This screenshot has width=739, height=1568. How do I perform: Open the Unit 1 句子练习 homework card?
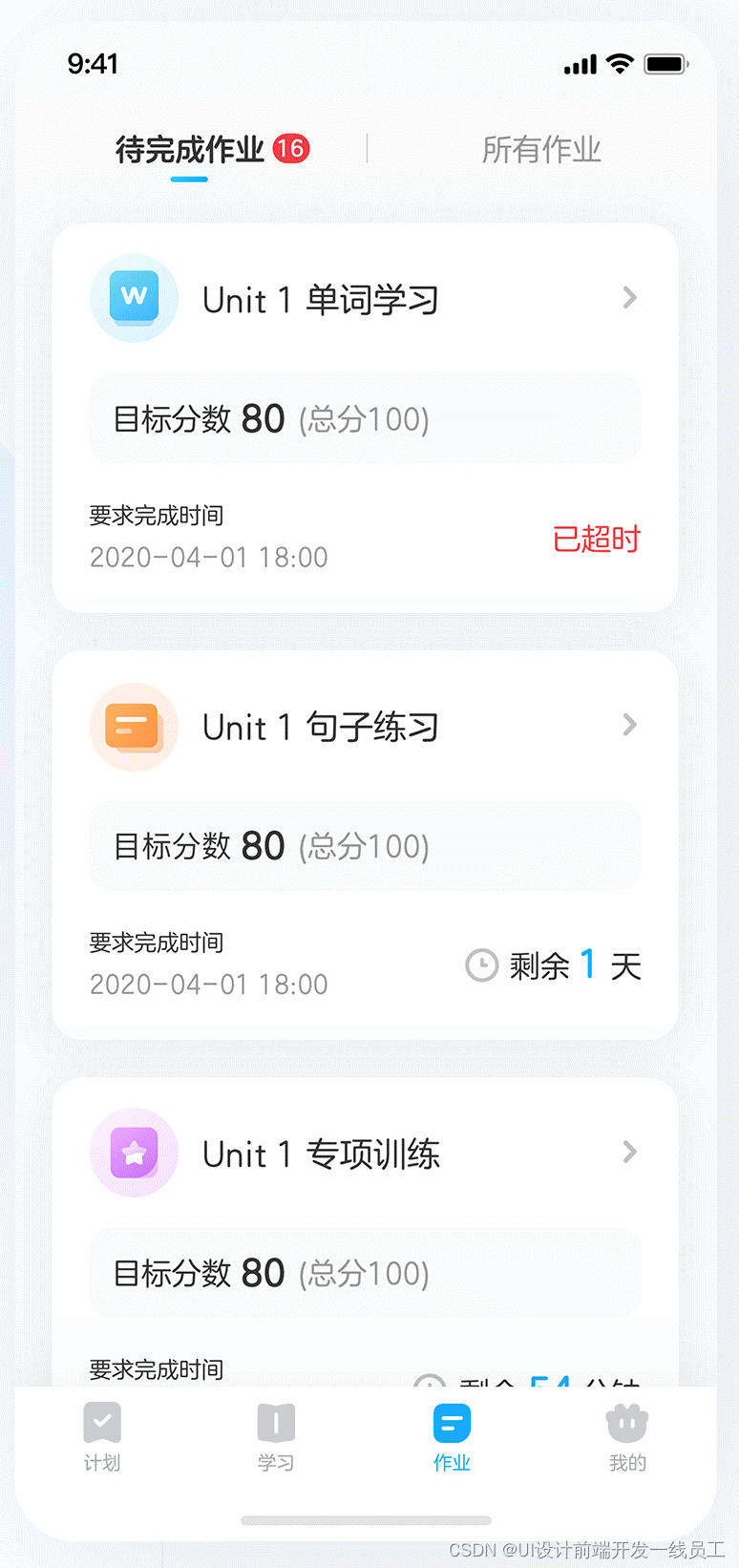click(365, 727)
